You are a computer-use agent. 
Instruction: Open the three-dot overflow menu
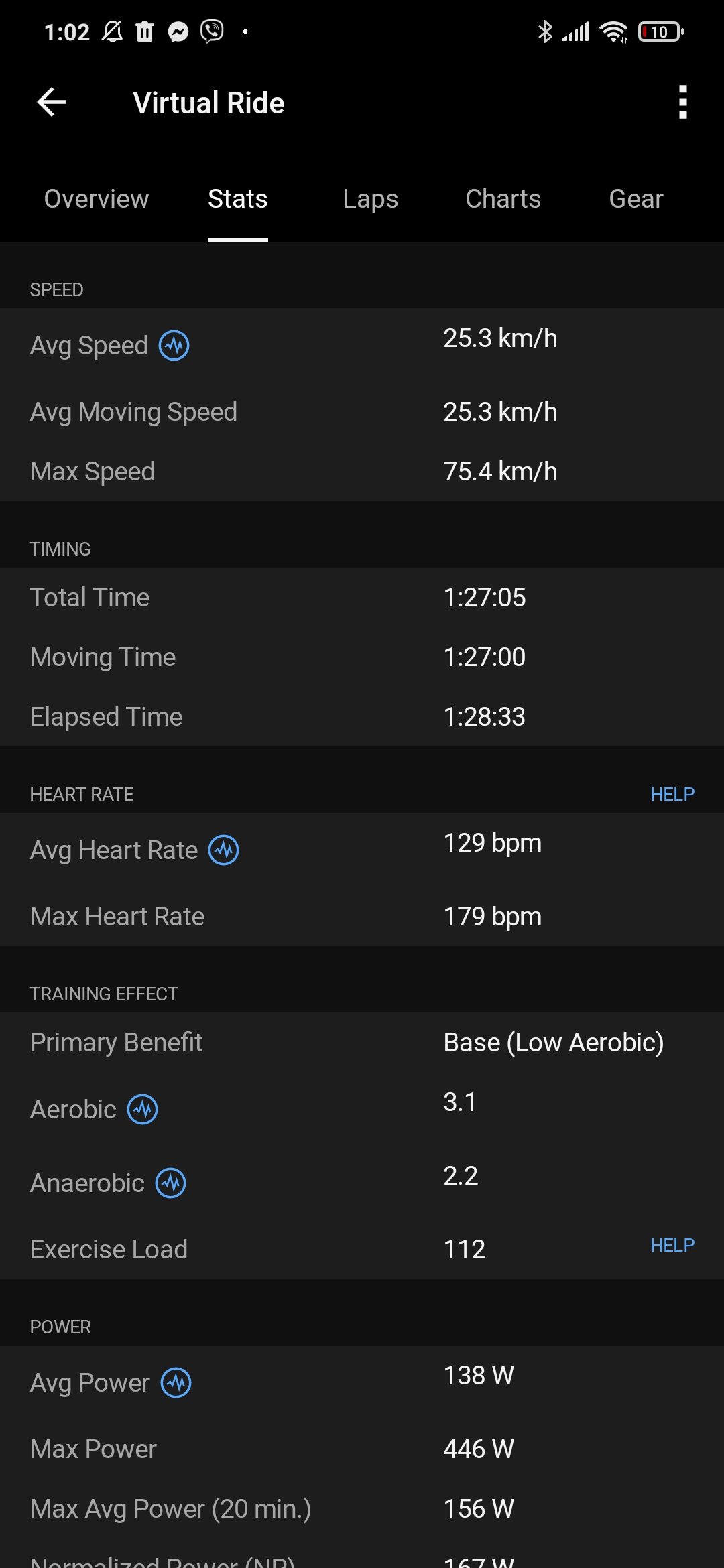[x=682, y=102]
